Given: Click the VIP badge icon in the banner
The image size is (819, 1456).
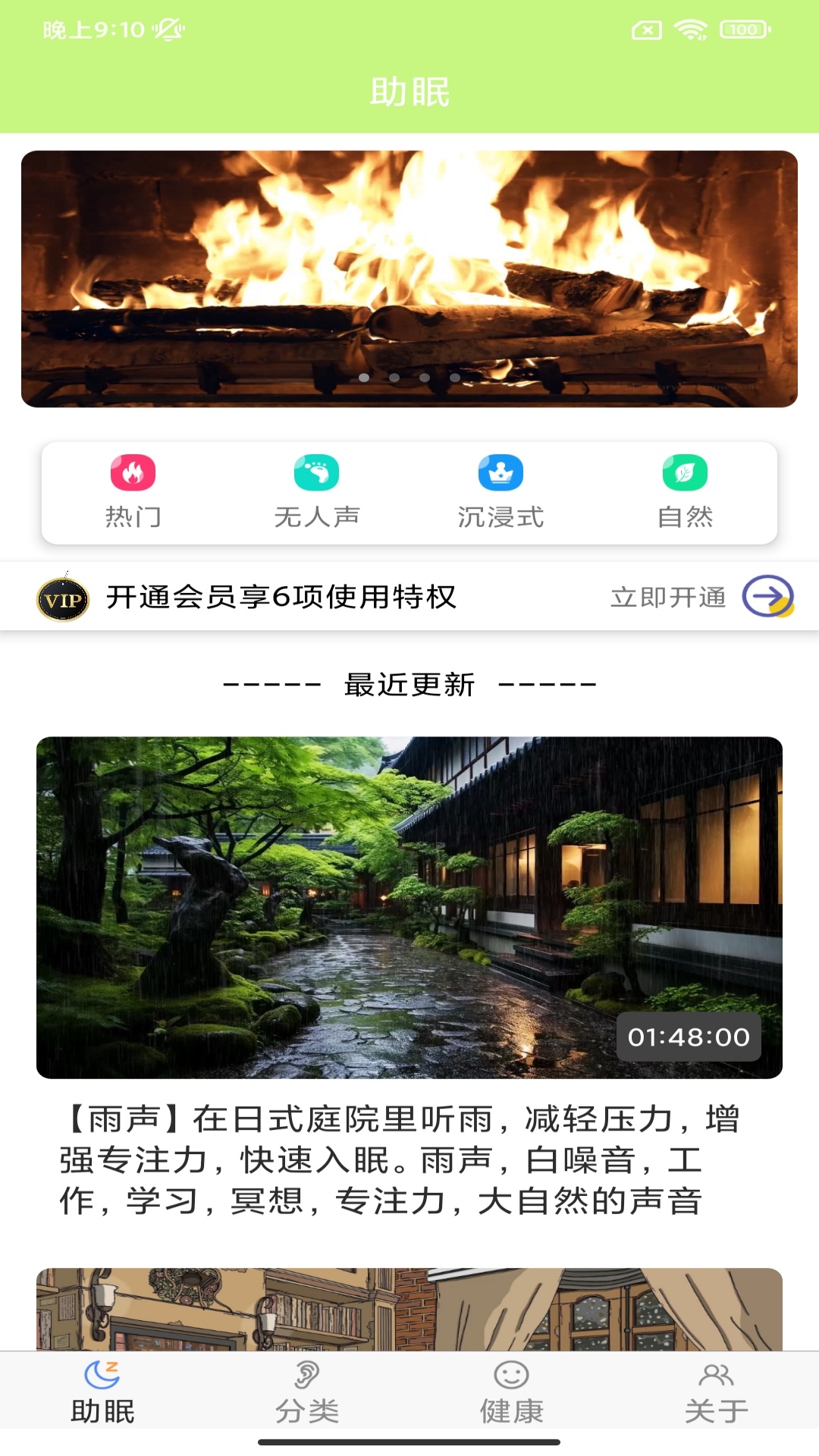Looking at the screenshot, I should point(63,601).
